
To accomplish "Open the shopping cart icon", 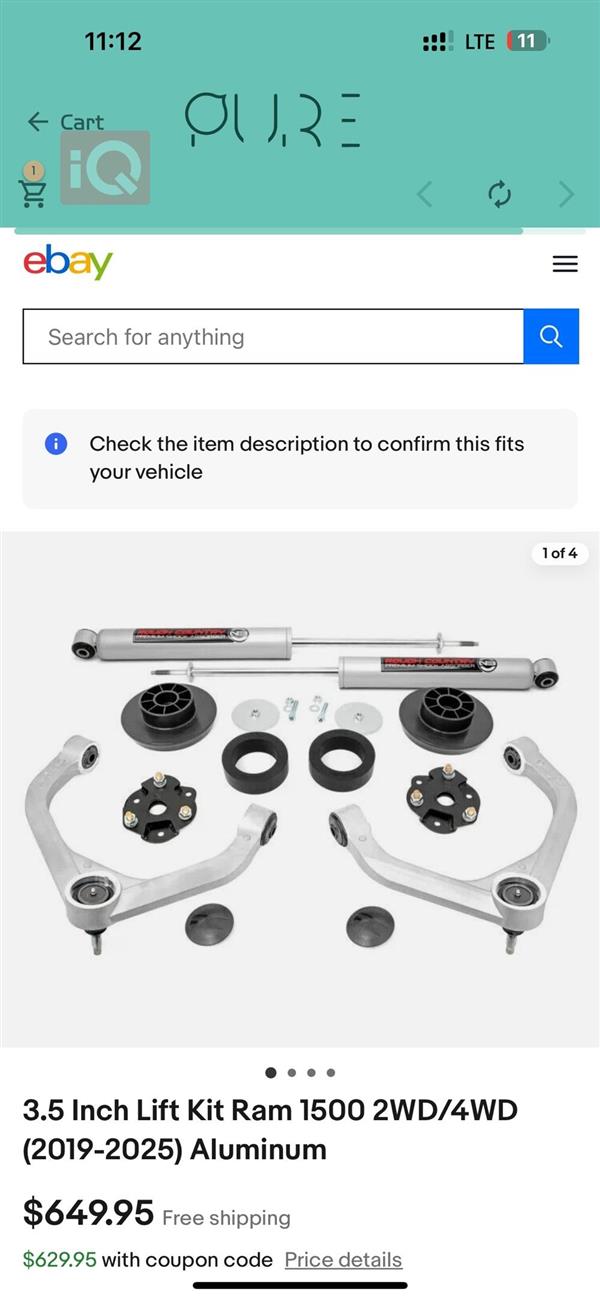I will (x=33, y=189).
